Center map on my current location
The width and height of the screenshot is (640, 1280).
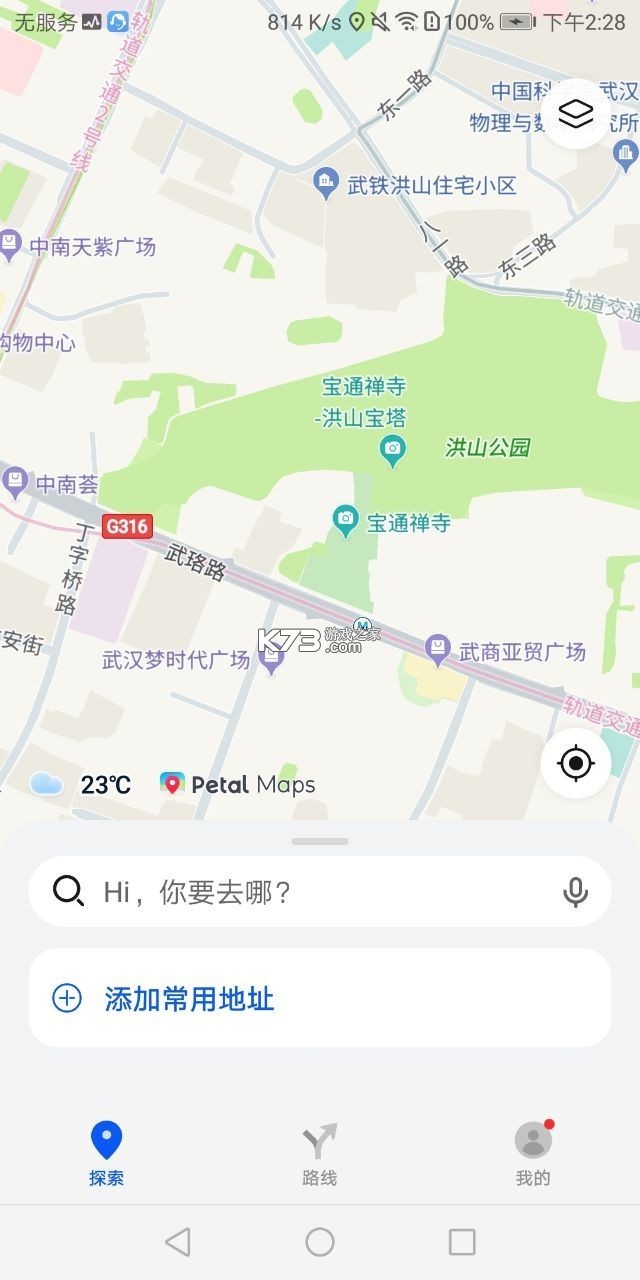576,764
